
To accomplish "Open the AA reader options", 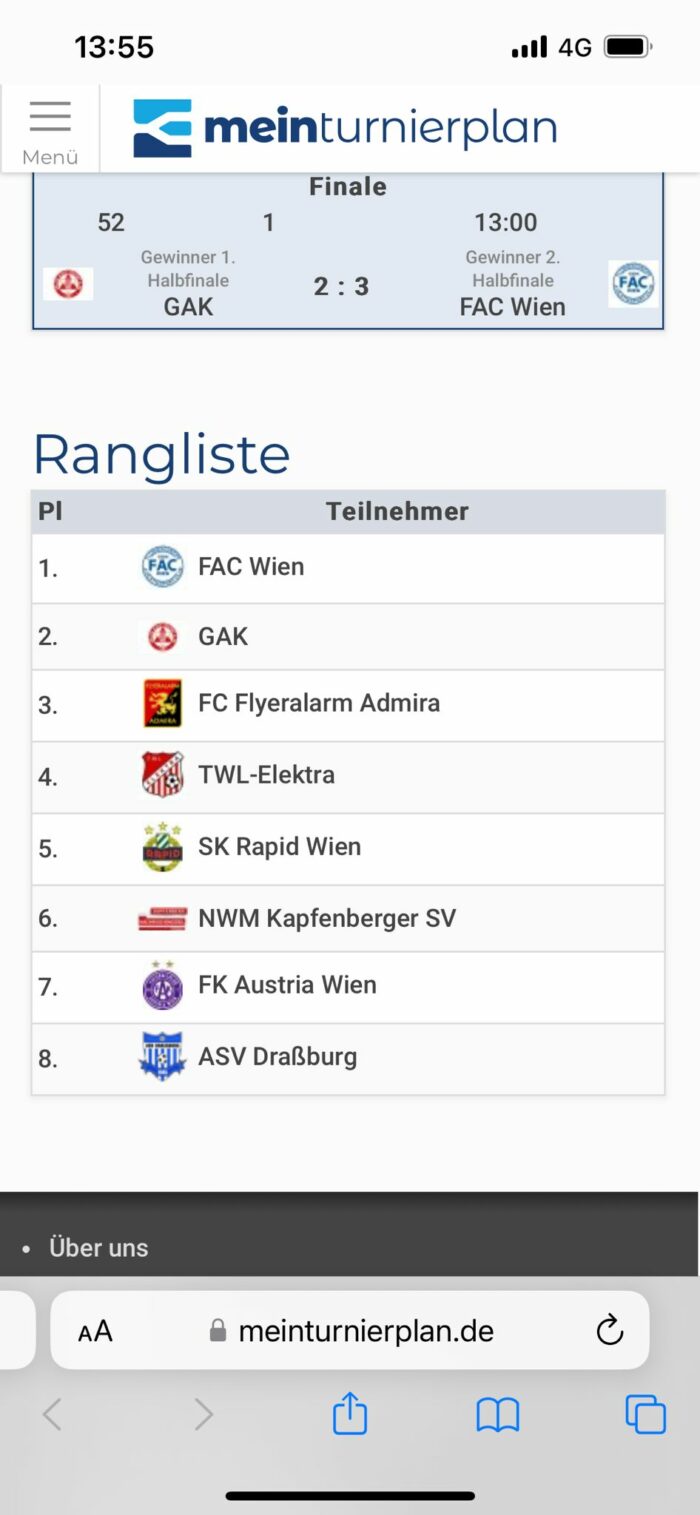I will (x=95, y=1331).
